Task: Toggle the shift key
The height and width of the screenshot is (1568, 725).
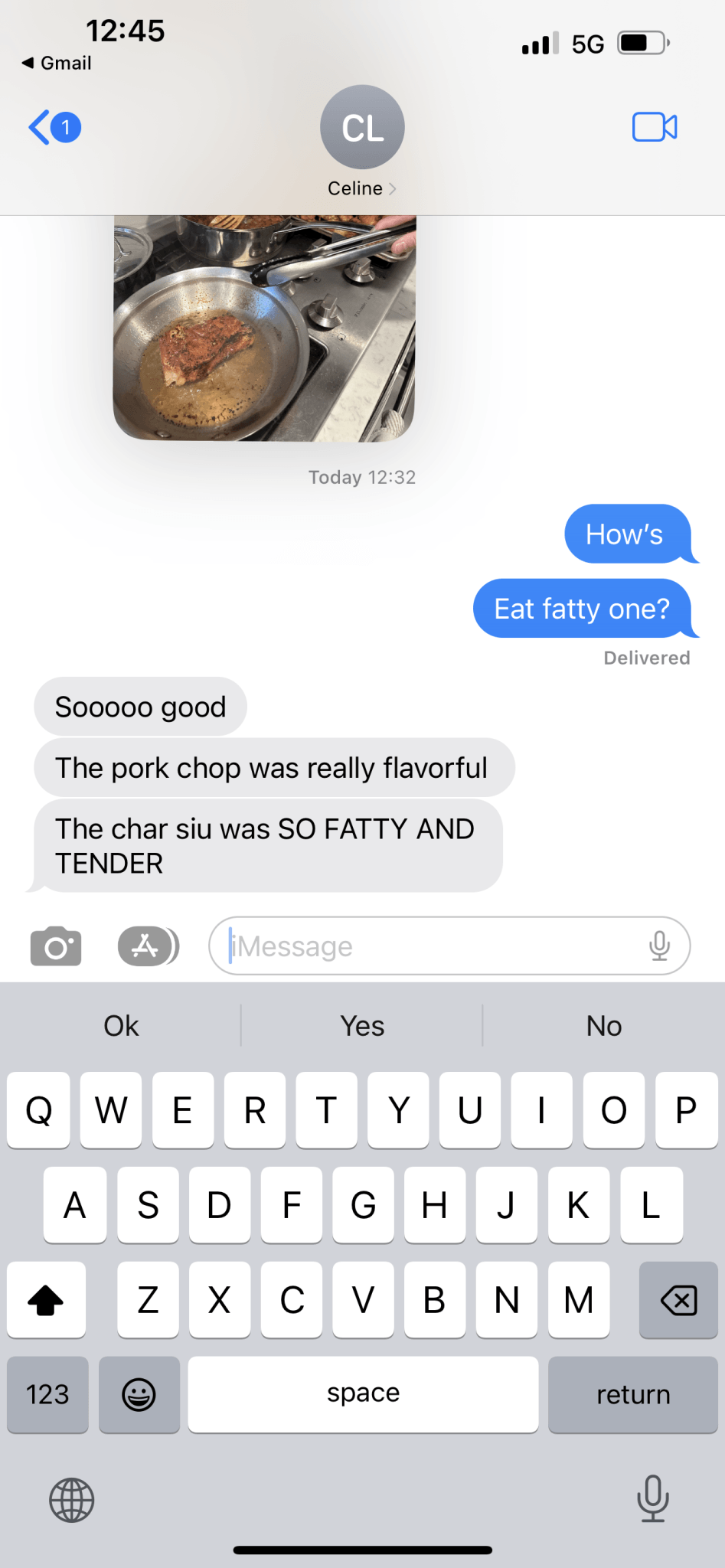Action: click(x=46, y=1299)
